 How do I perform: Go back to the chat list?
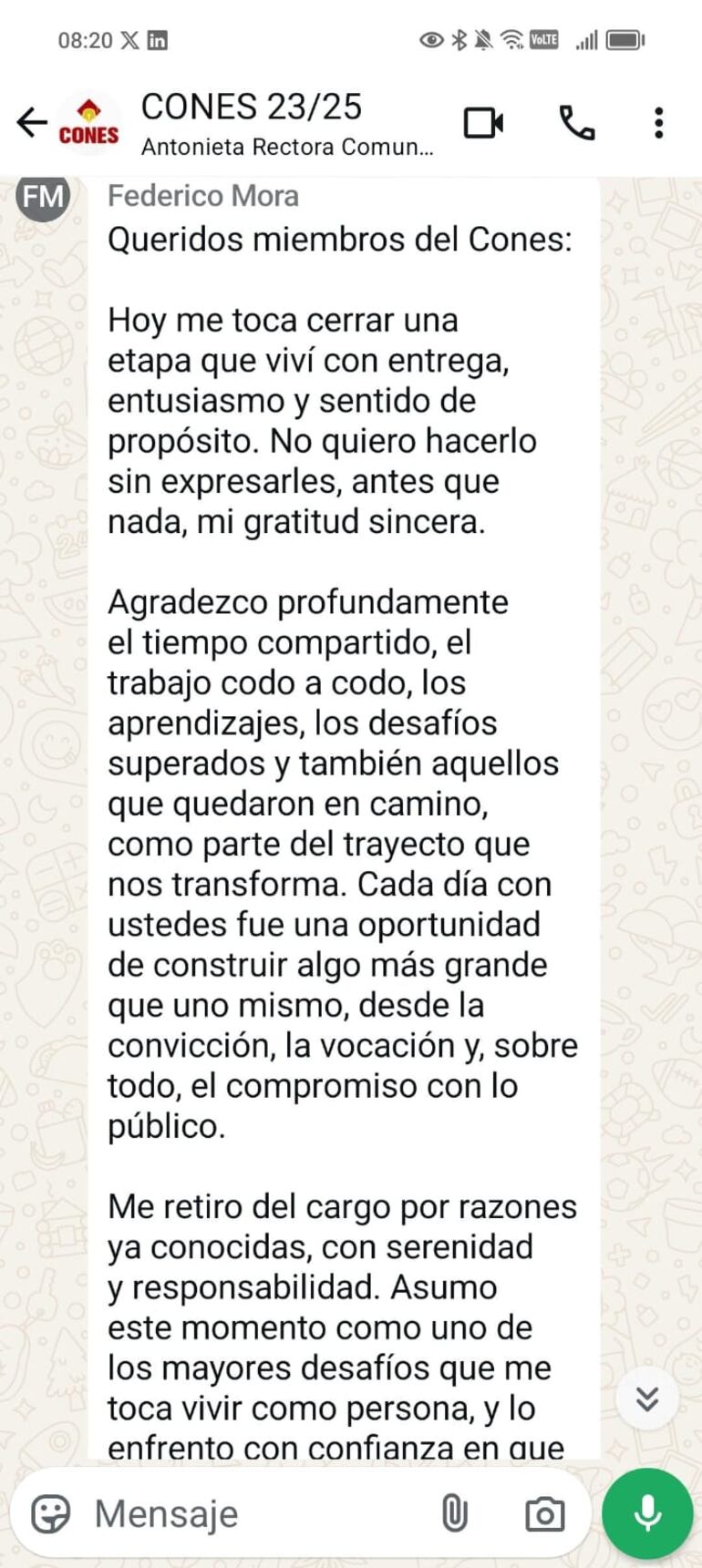(x=31, y=122)
